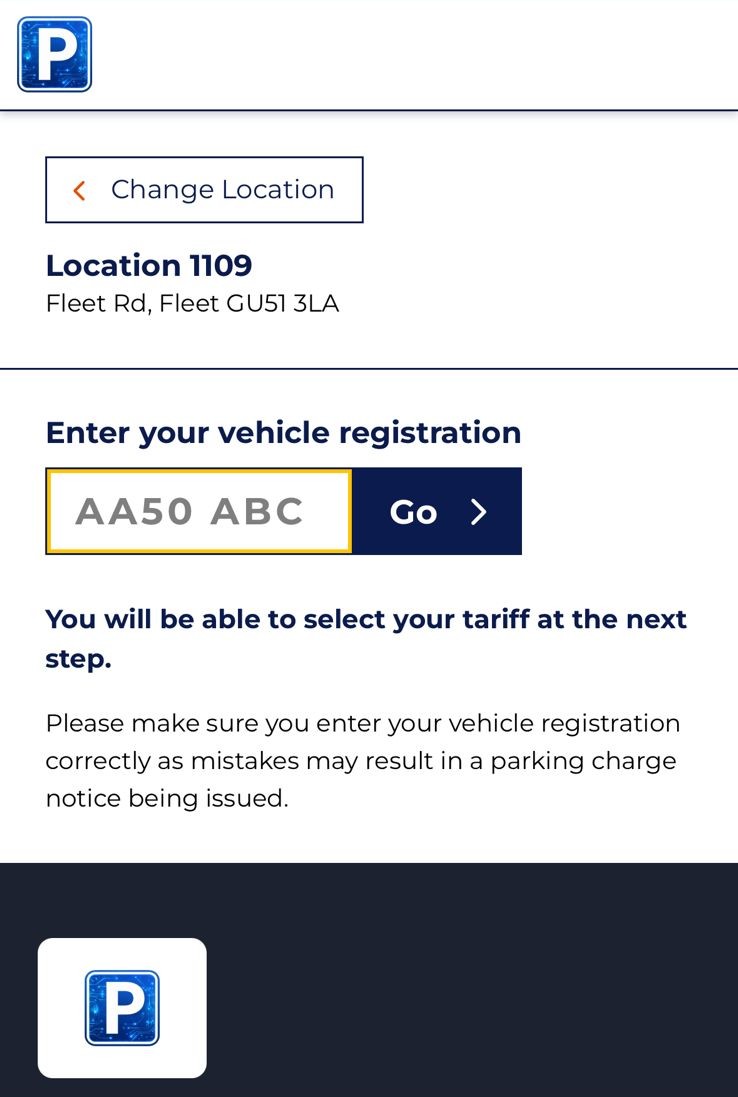Tap the Change Location button
Screen dimensions: 738x1097
pos(204,190)
